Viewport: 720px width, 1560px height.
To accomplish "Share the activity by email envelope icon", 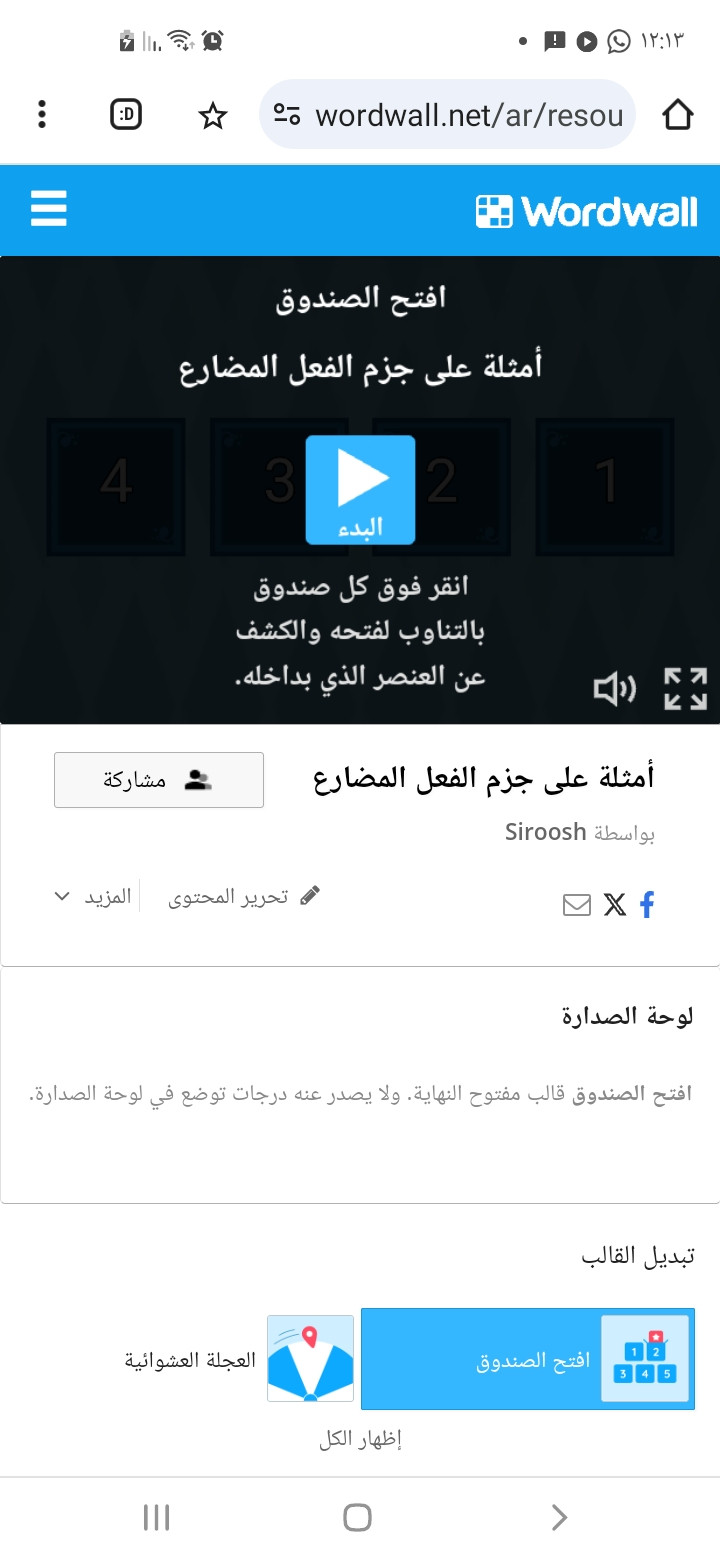I will [577, 905].
